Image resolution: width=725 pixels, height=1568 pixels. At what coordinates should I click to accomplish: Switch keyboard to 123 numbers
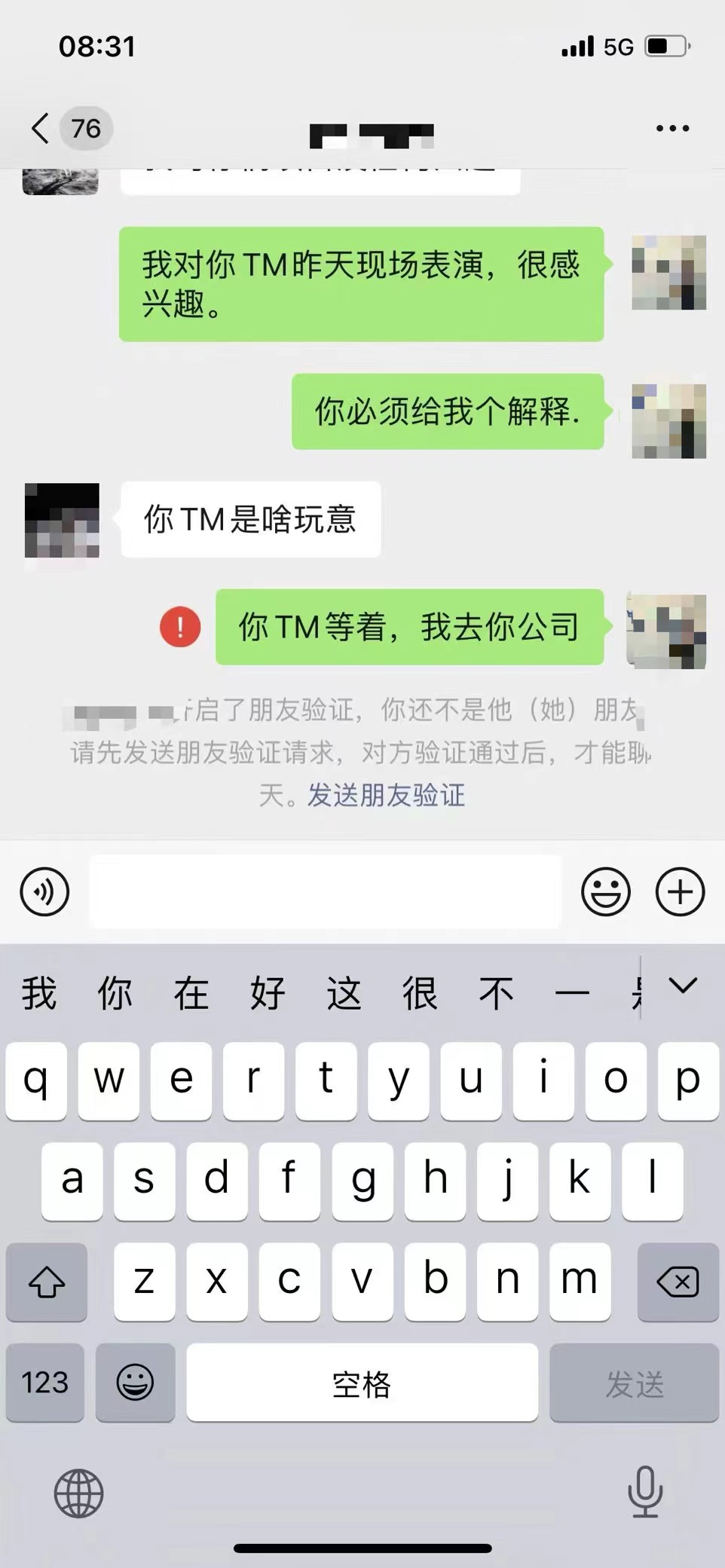pyautogui.click(x=45, y=1383)
